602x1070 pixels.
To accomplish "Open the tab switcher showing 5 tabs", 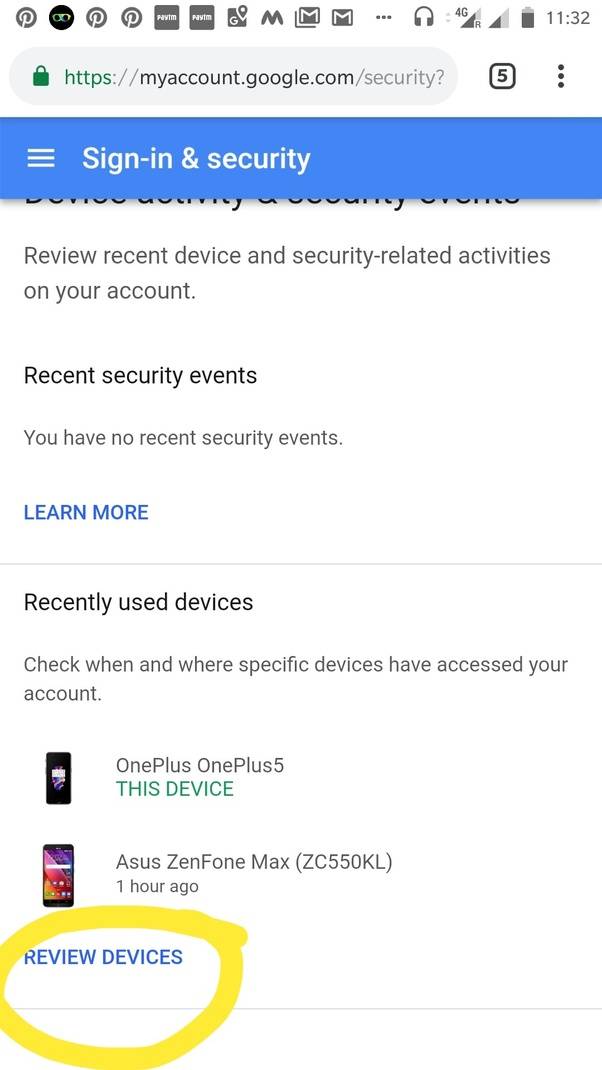I will point(502,76).
